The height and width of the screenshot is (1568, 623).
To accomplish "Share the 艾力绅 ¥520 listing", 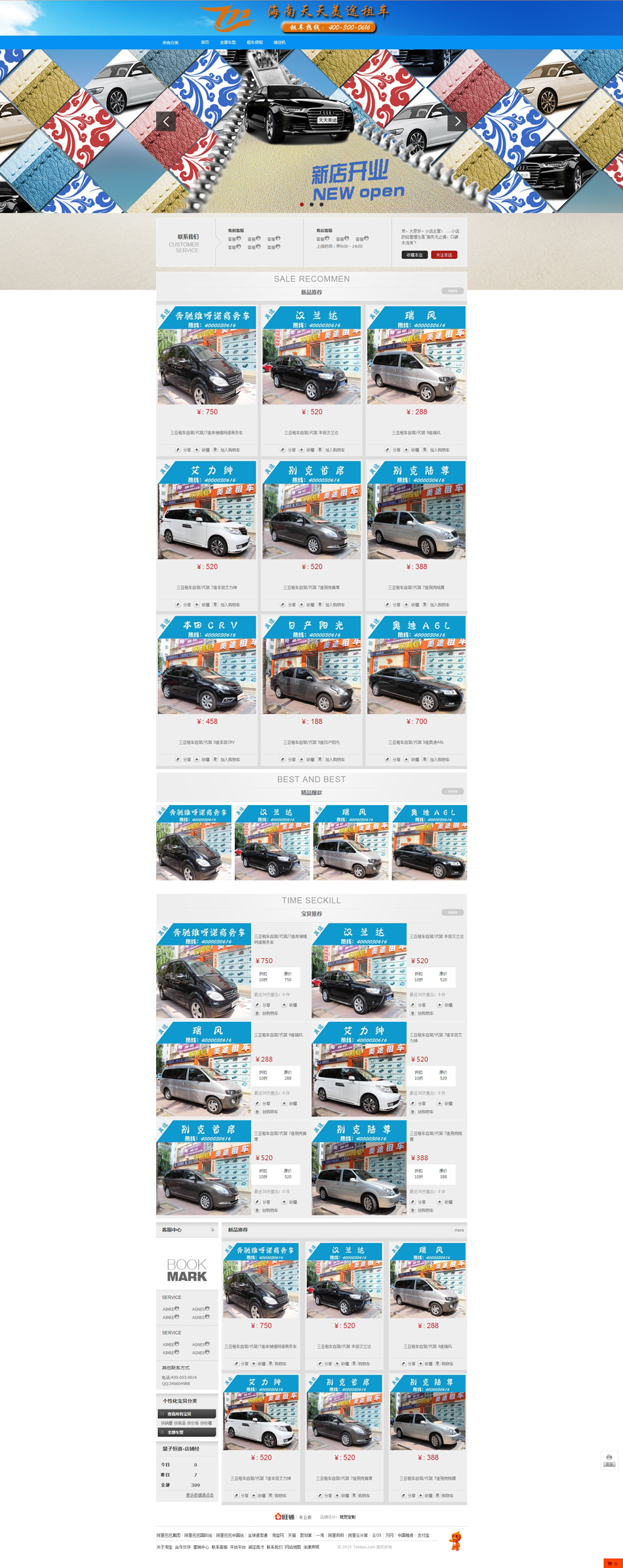I will (184, 605).
